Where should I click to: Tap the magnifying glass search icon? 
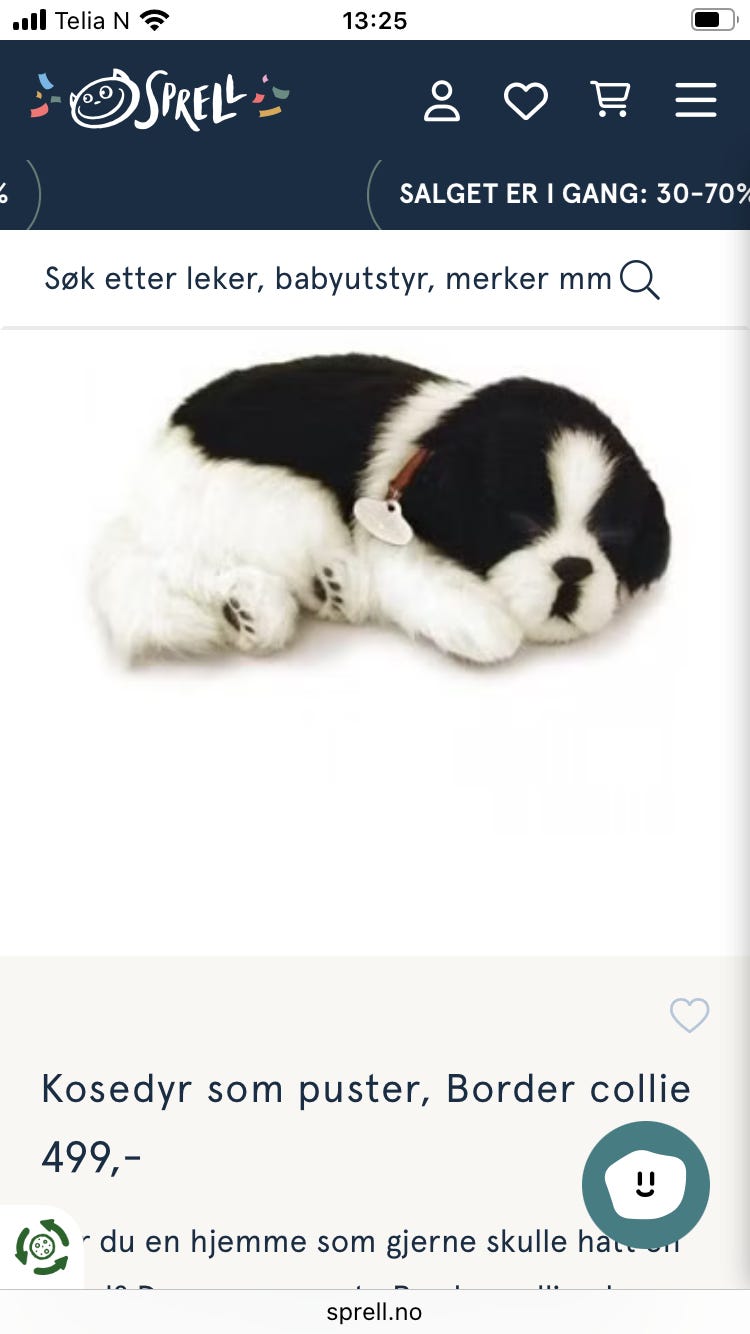tap(640, 280)
